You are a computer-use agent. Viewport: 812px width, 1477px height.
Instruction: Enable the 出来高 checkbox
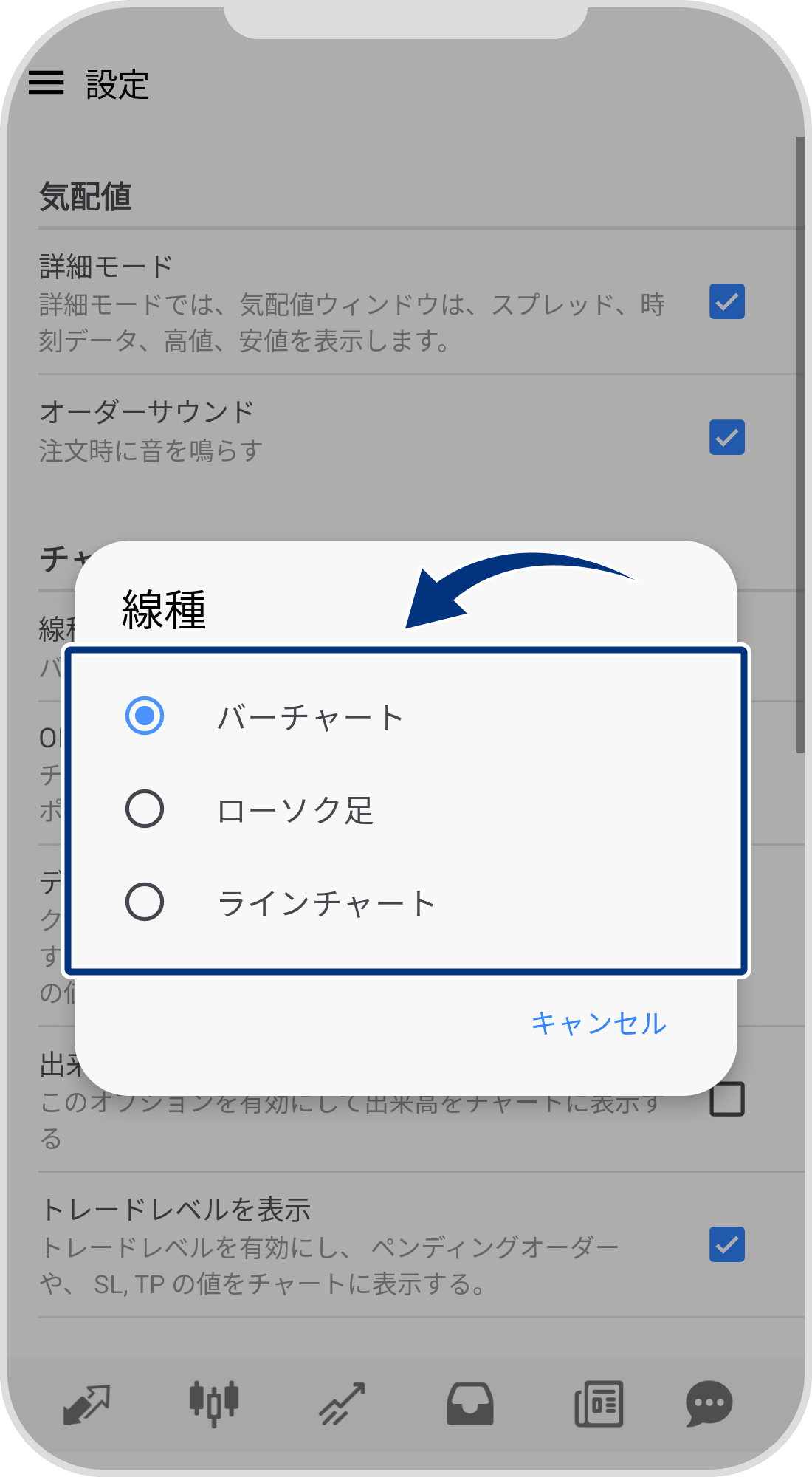click(x=727, y=1101)
